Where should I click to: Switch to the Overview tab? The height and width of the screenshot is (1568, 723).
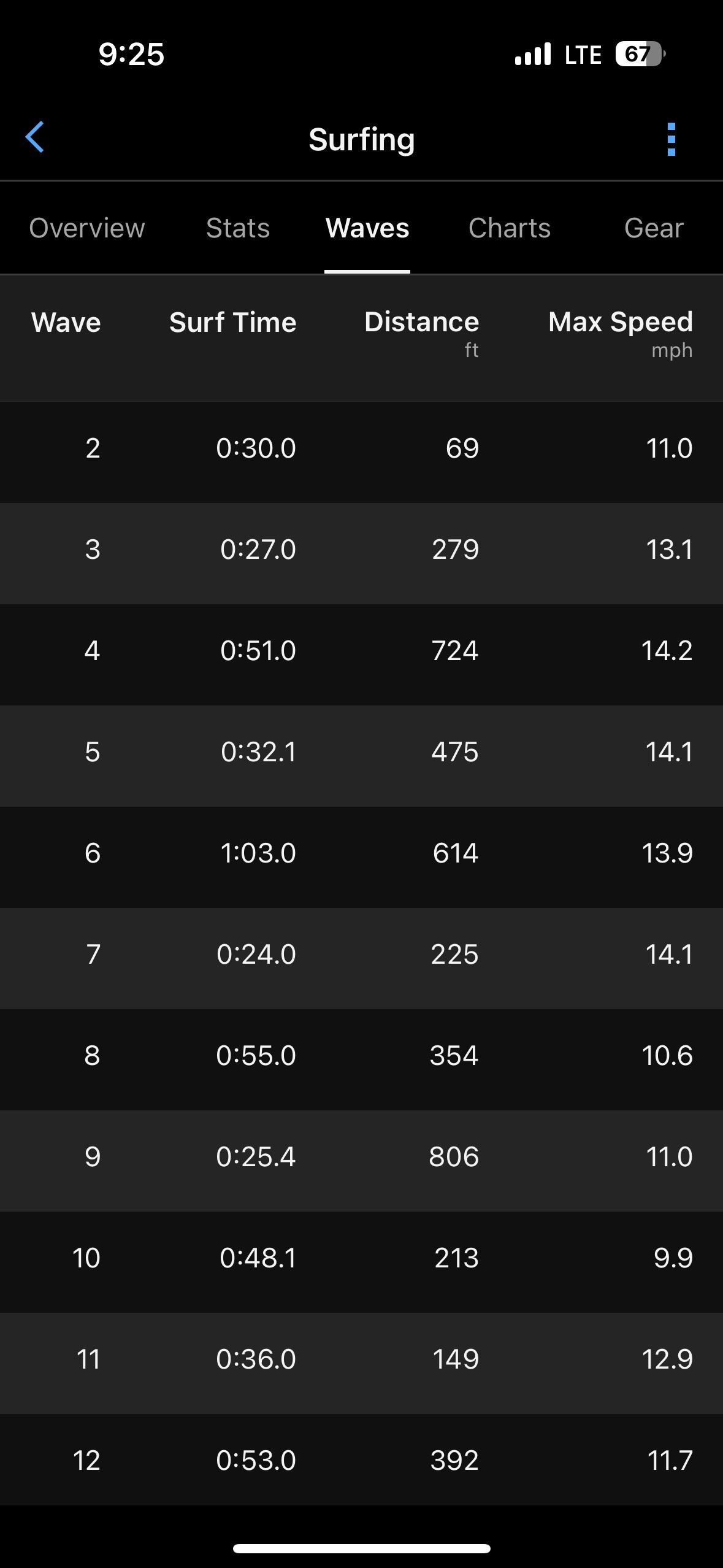[x=87, y=228]
